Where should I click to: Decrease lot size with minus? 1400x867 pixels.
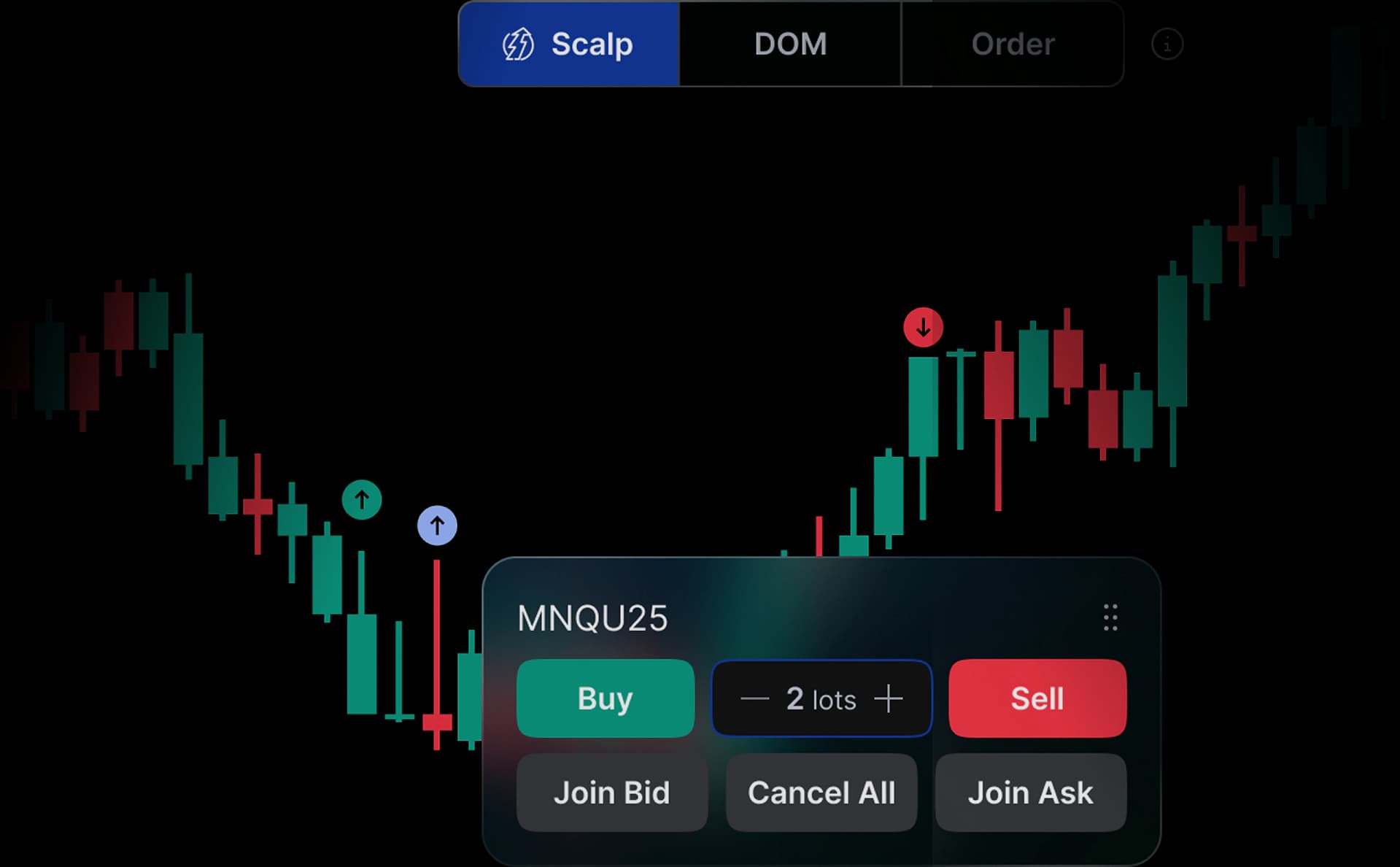click(x=754, y=699)
